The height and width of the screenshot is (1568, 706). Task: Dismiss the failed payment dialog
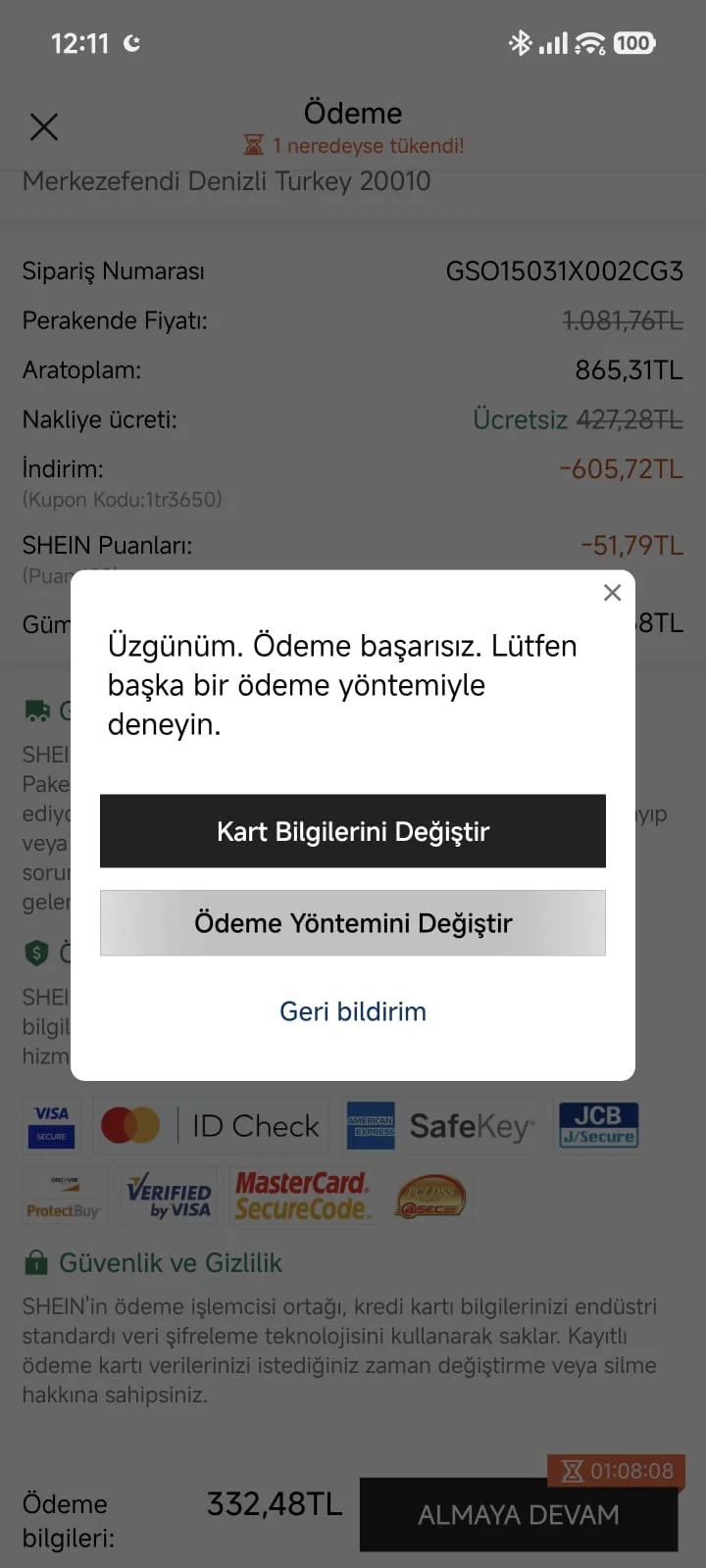612,593
